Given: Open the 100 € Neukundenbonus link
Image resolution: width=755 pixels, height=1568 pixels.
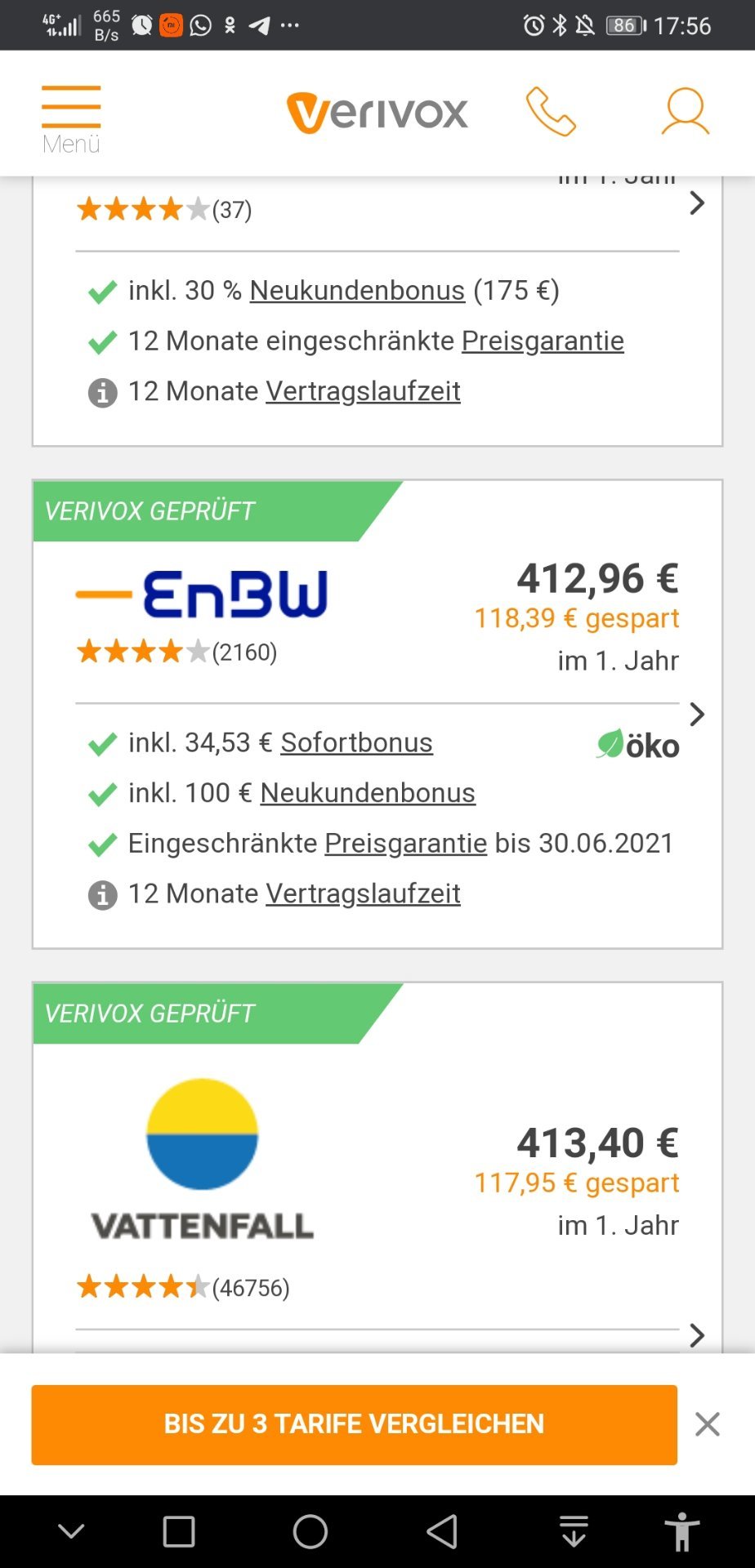Looking at the screenshot, I should (368, 793).
